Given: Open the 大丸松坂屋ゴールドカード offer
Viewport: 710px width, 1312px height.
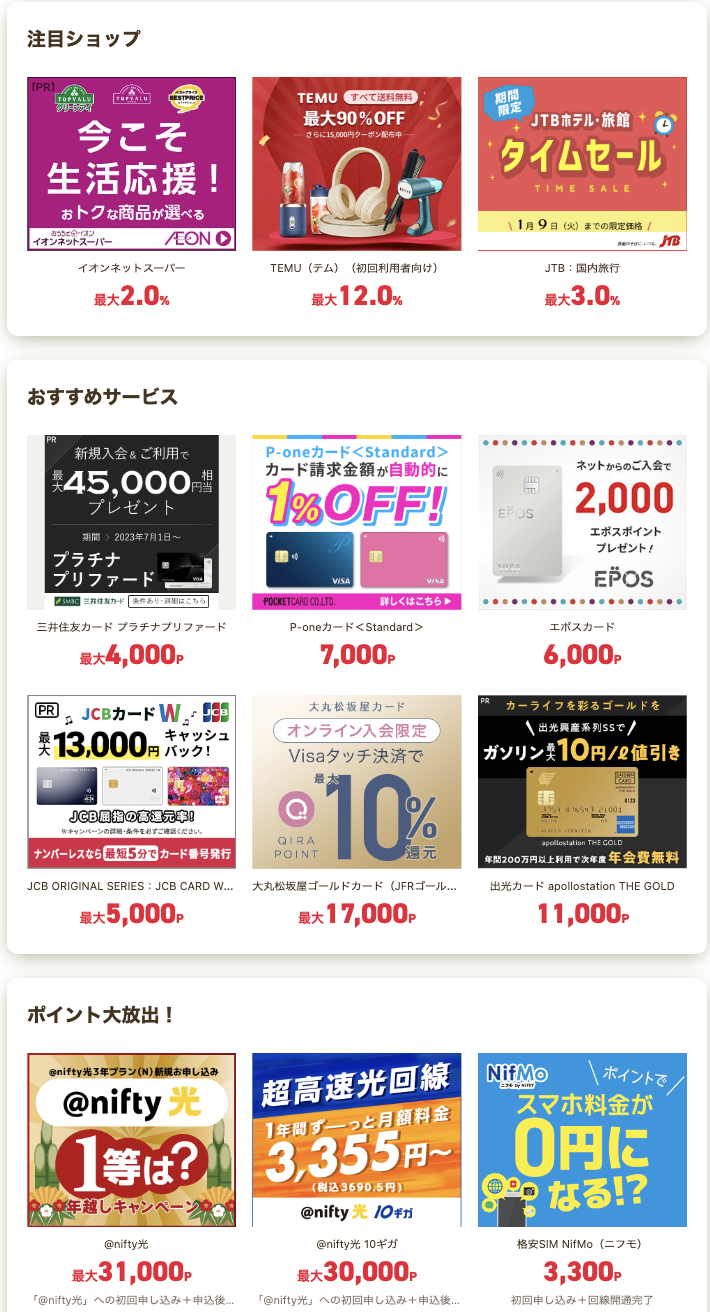Looking at the screenshot, I should [356, 782].
